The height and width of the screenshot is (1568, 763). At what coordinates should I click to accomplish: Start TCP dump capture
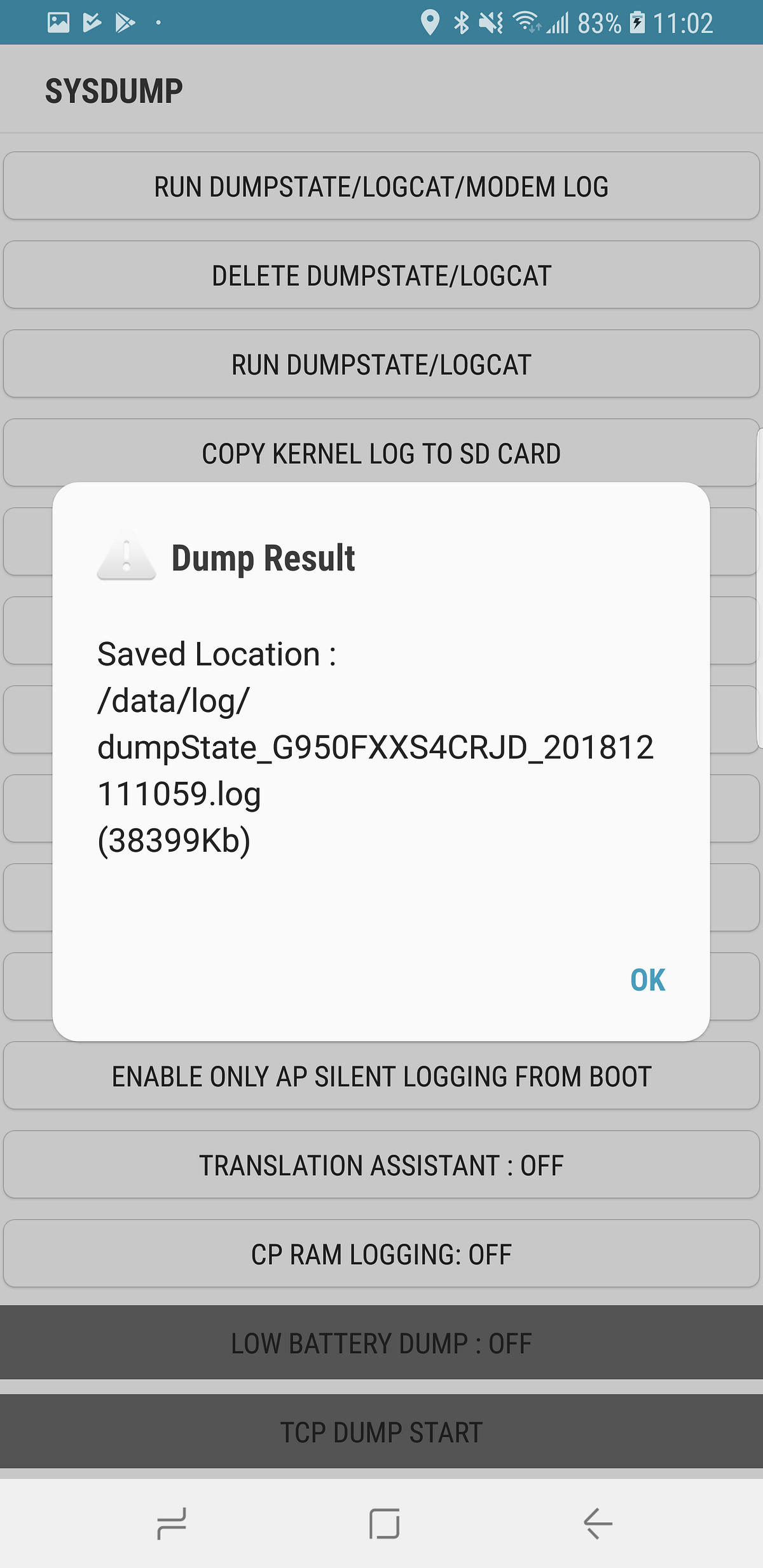[381, 1432]
